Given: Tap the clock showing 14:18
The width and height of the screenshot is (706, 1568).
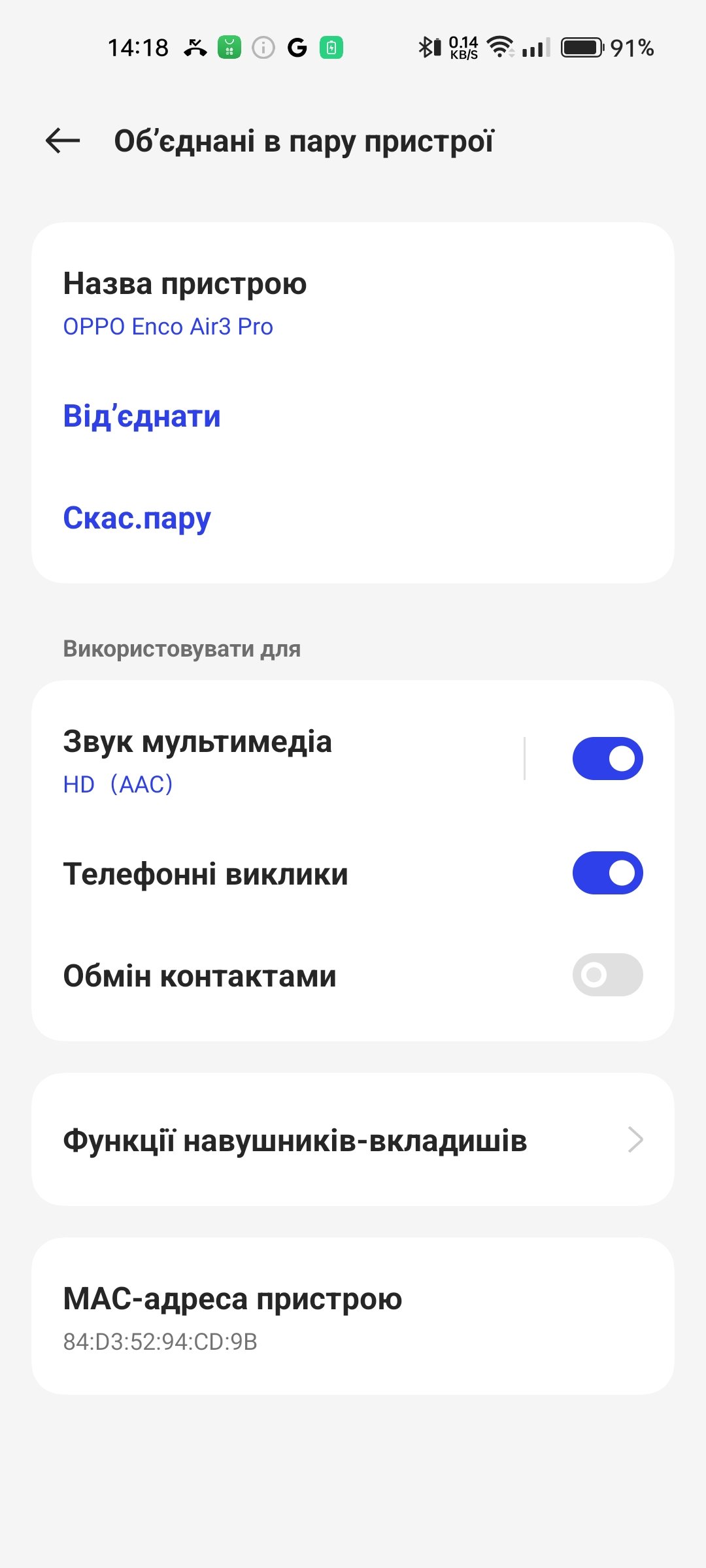Looking at the screenshot, I should point(139,48).
